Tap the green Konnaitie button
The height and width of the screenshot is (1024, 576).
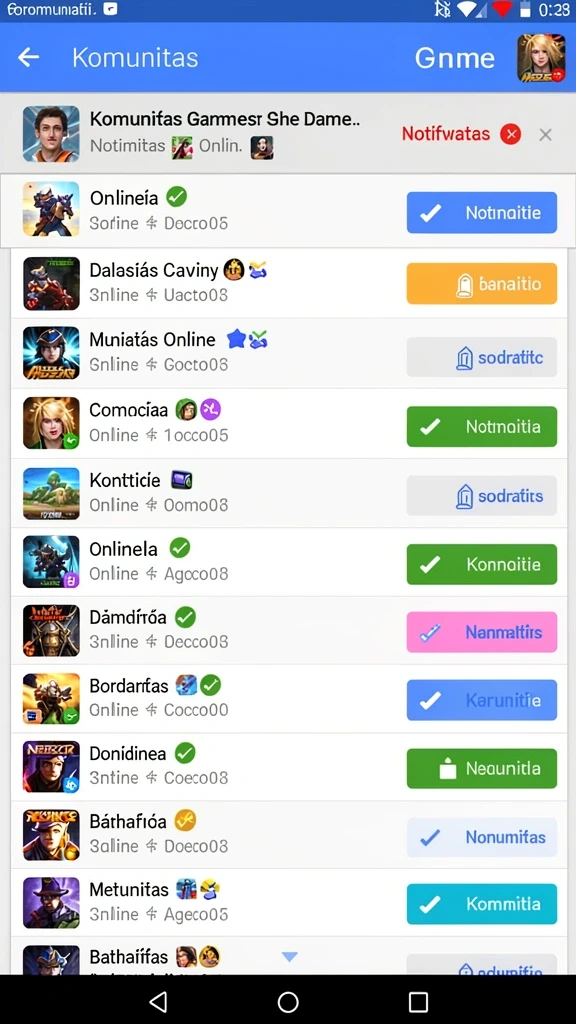click(x=481, y=564)
